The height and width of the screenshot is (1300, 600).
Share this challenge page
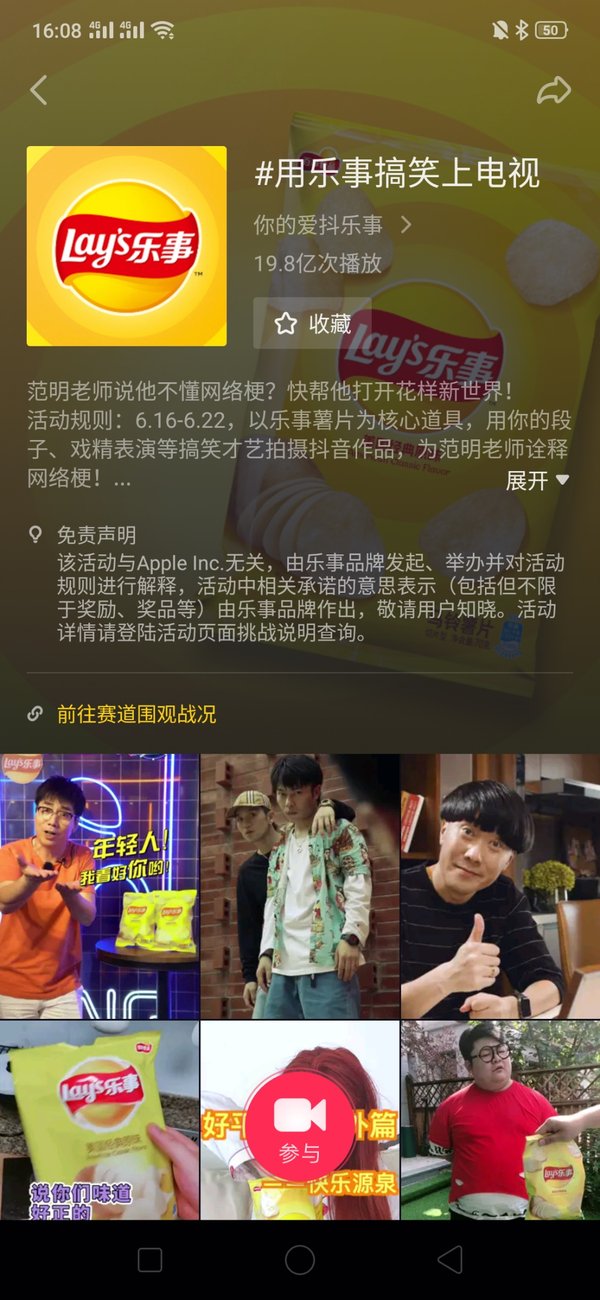pos(553,91)
